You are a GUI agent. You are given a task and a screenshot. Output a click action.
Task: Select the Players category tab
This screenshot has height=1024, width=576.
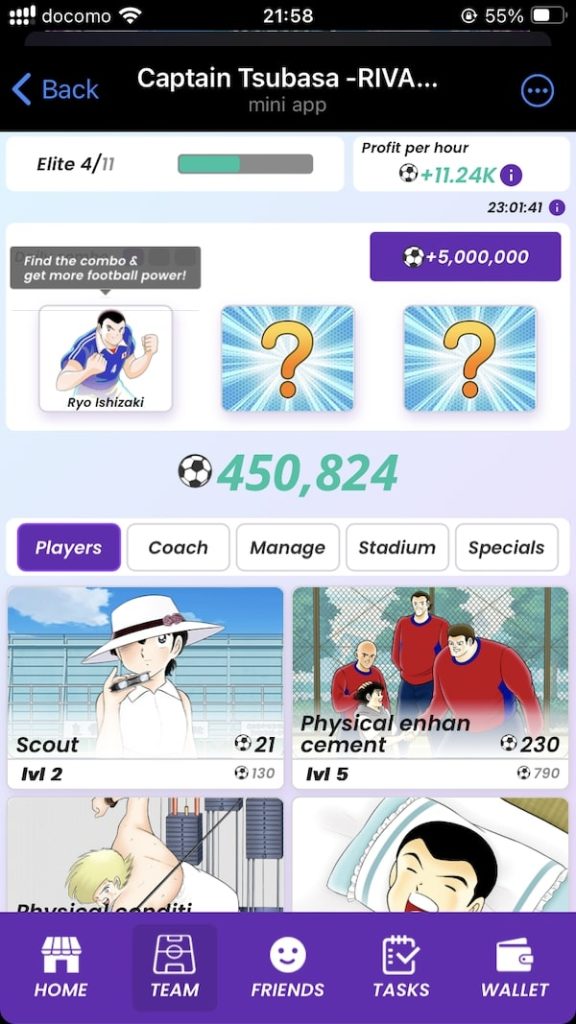(69, 547)
